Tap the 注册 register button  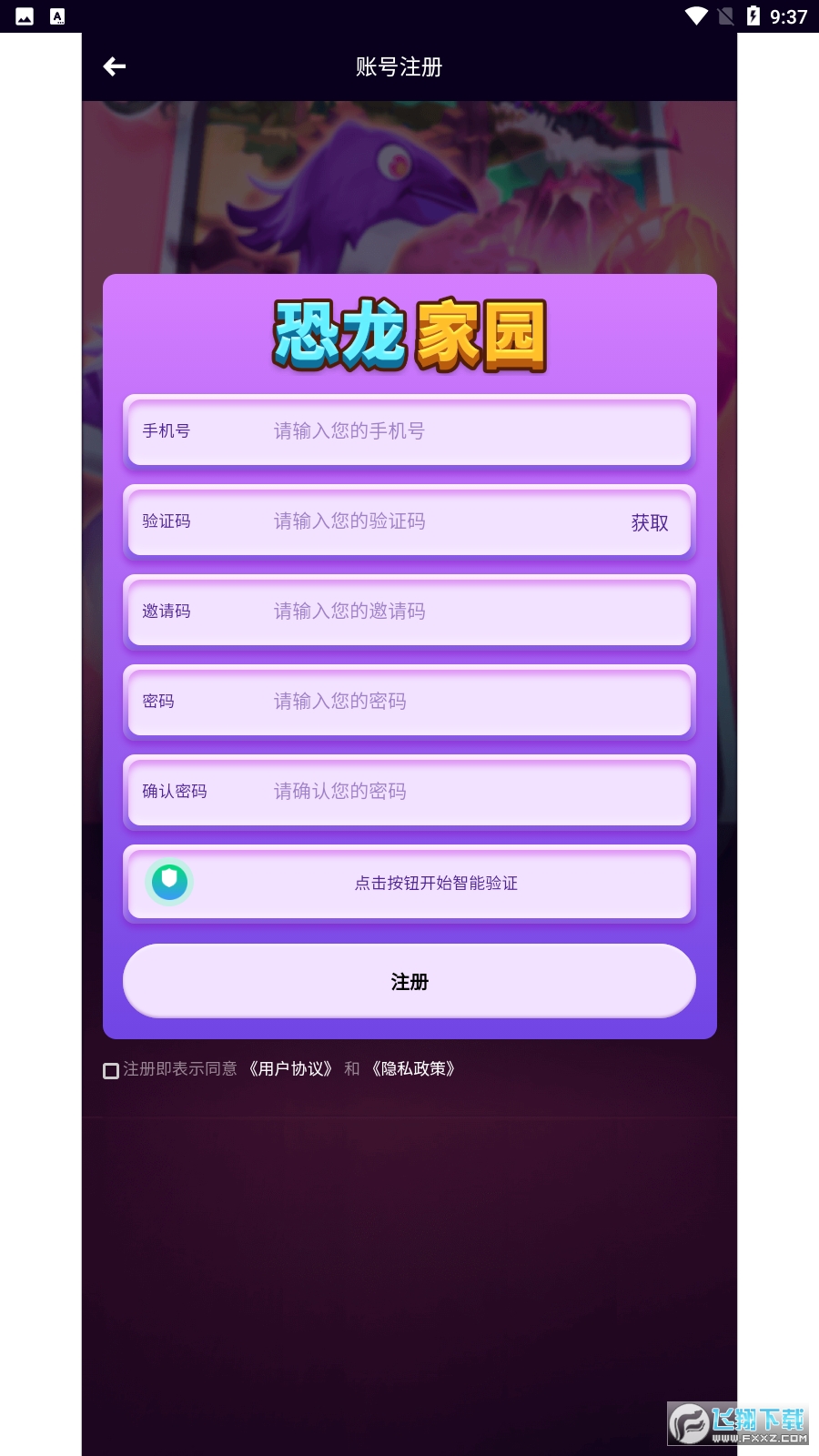point(409,981)
